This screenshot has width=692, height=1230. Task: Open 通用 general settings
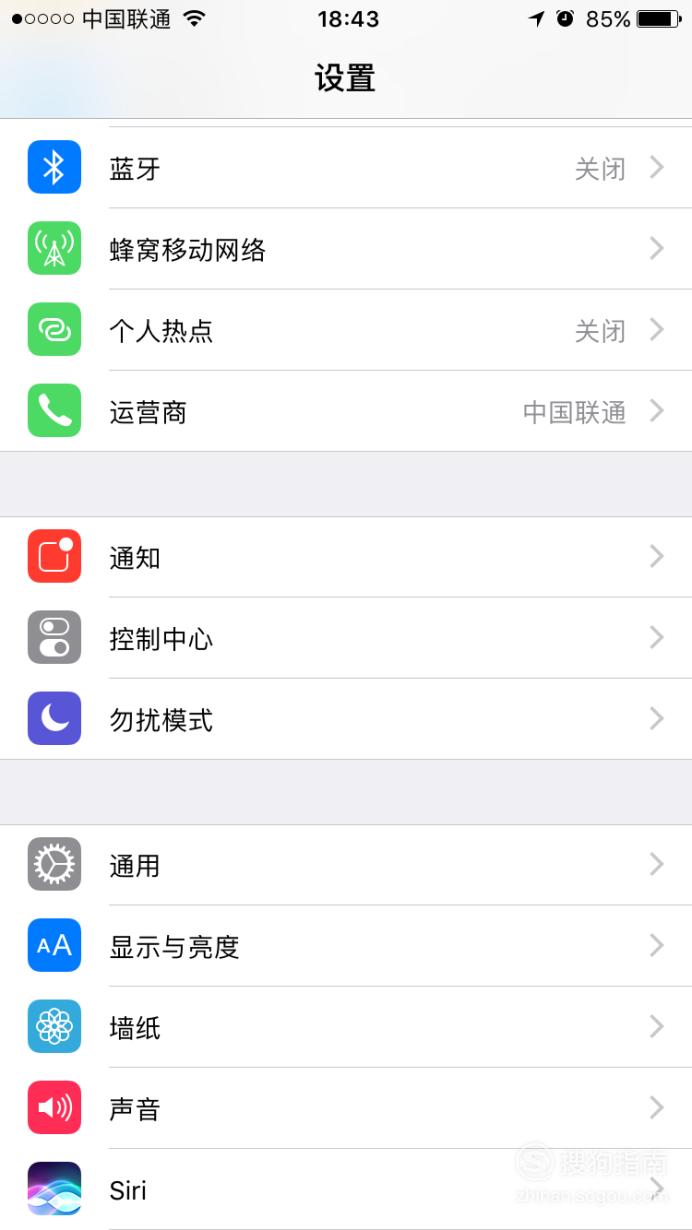(346, 865)
